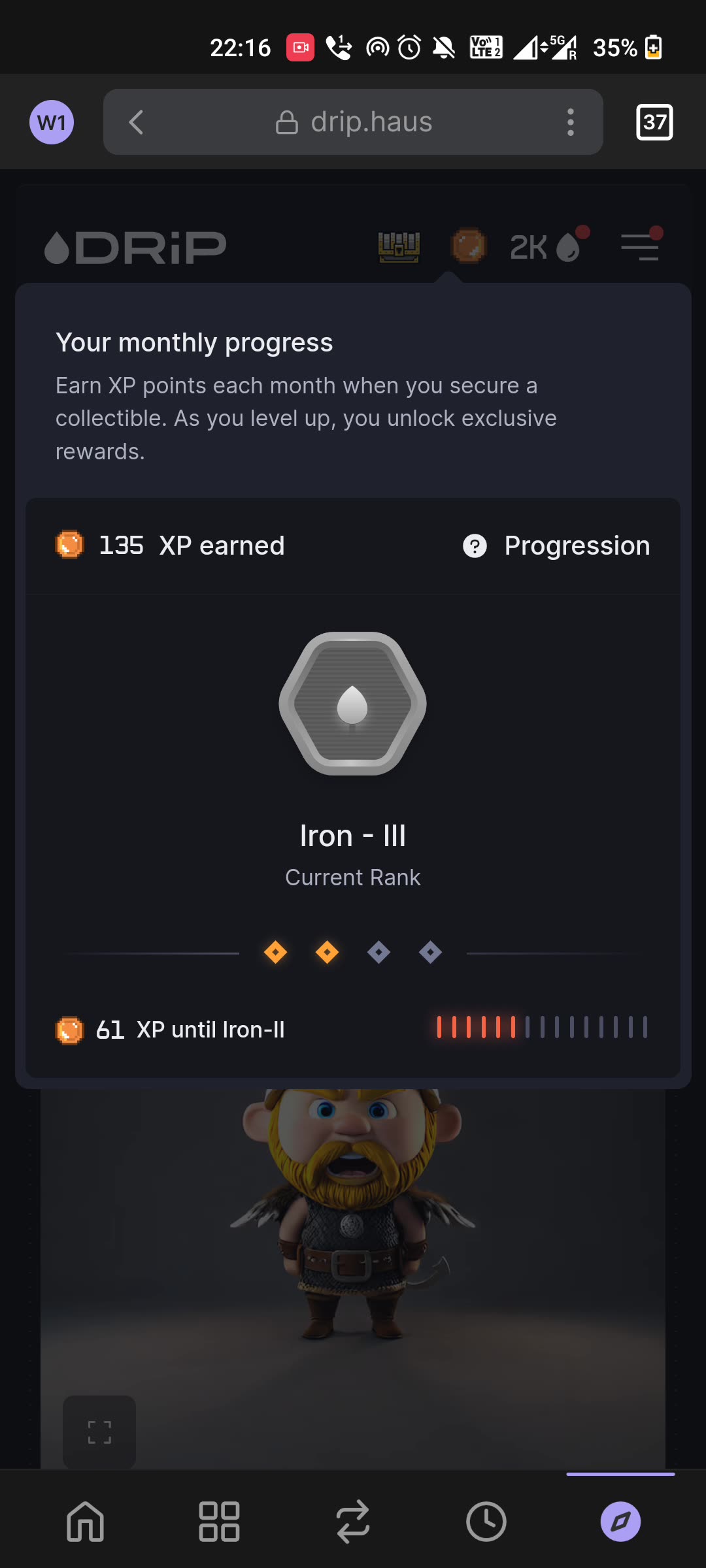706x1568 pixels.
Task: View the 37 open tabs
Action: 654,122
